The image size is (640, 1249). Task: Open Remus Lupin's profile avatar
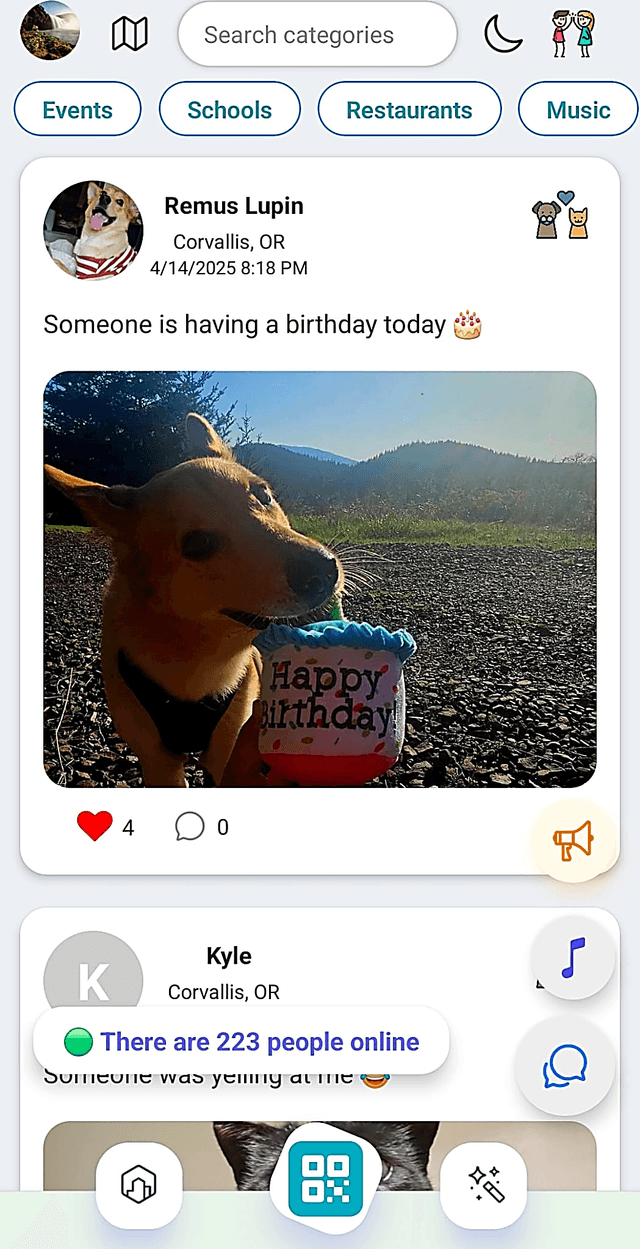[x=93, y=230]
